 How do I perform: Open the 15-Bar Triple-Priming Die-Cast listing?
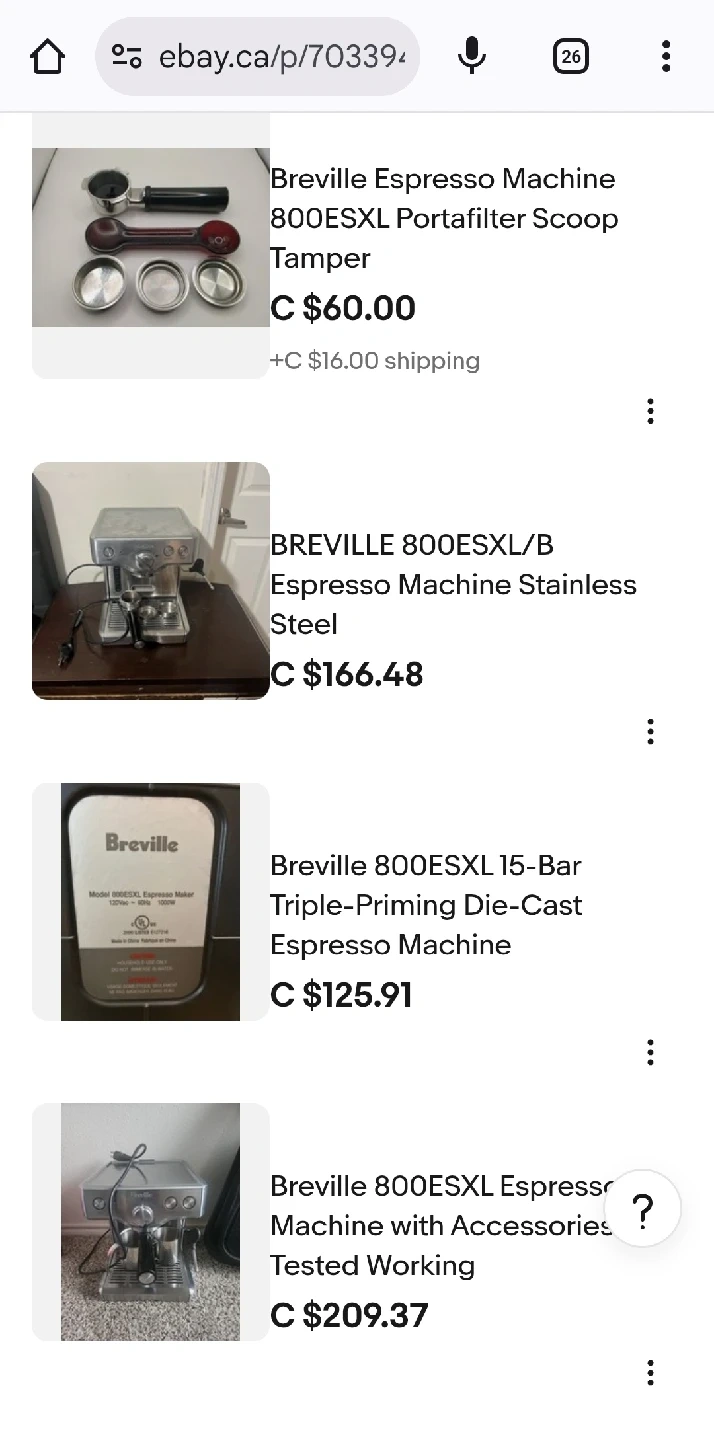(425, 905)
